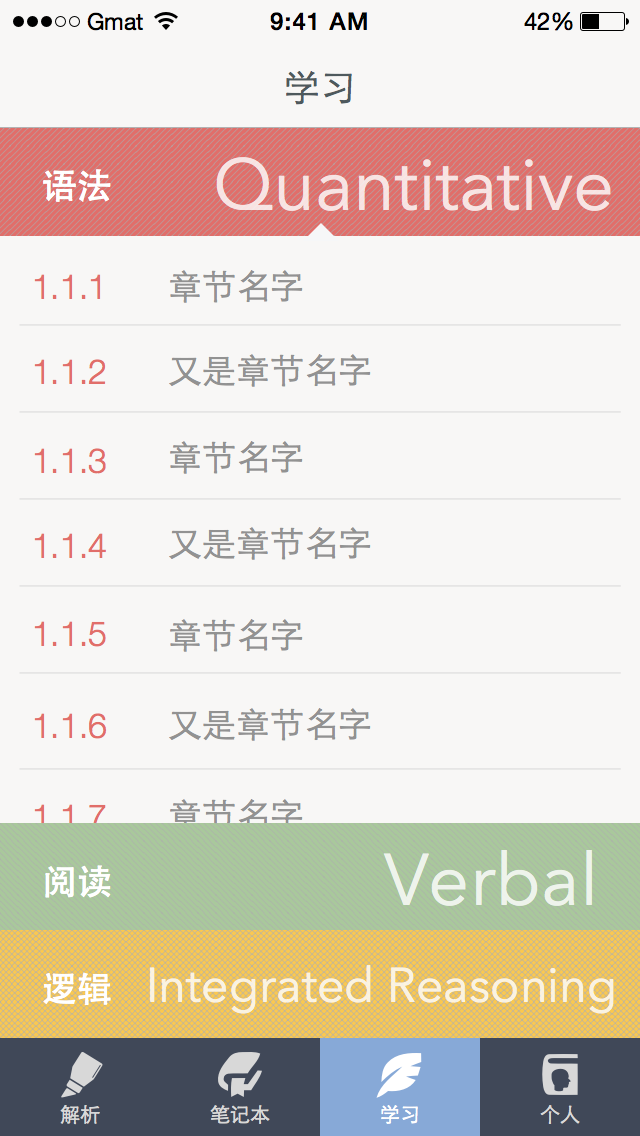Tap chapter 1.1.5 row
Image resolution: width=640 pixels, height=1136 pixels.
pos(320,630)
